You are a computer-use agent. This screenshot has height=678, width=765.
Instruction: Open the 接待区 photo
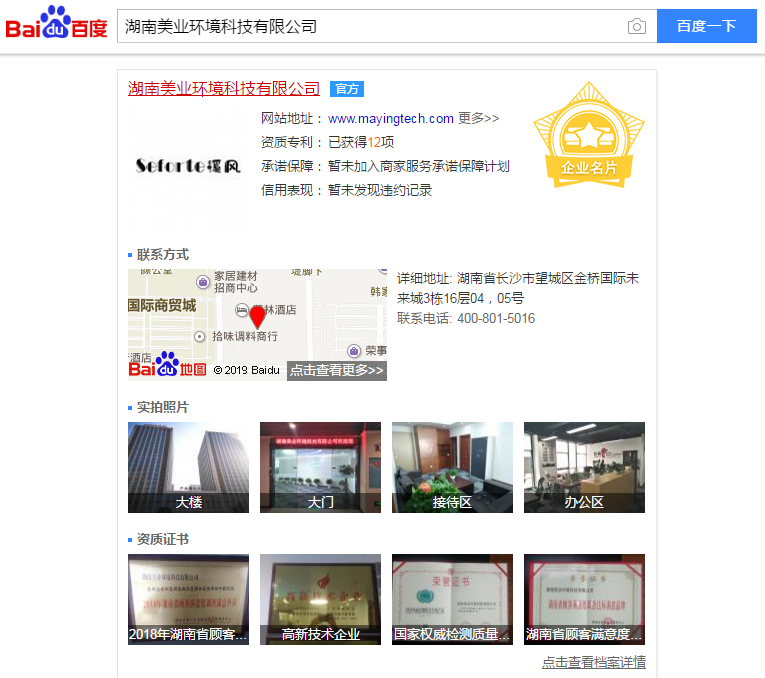point(452,467)
